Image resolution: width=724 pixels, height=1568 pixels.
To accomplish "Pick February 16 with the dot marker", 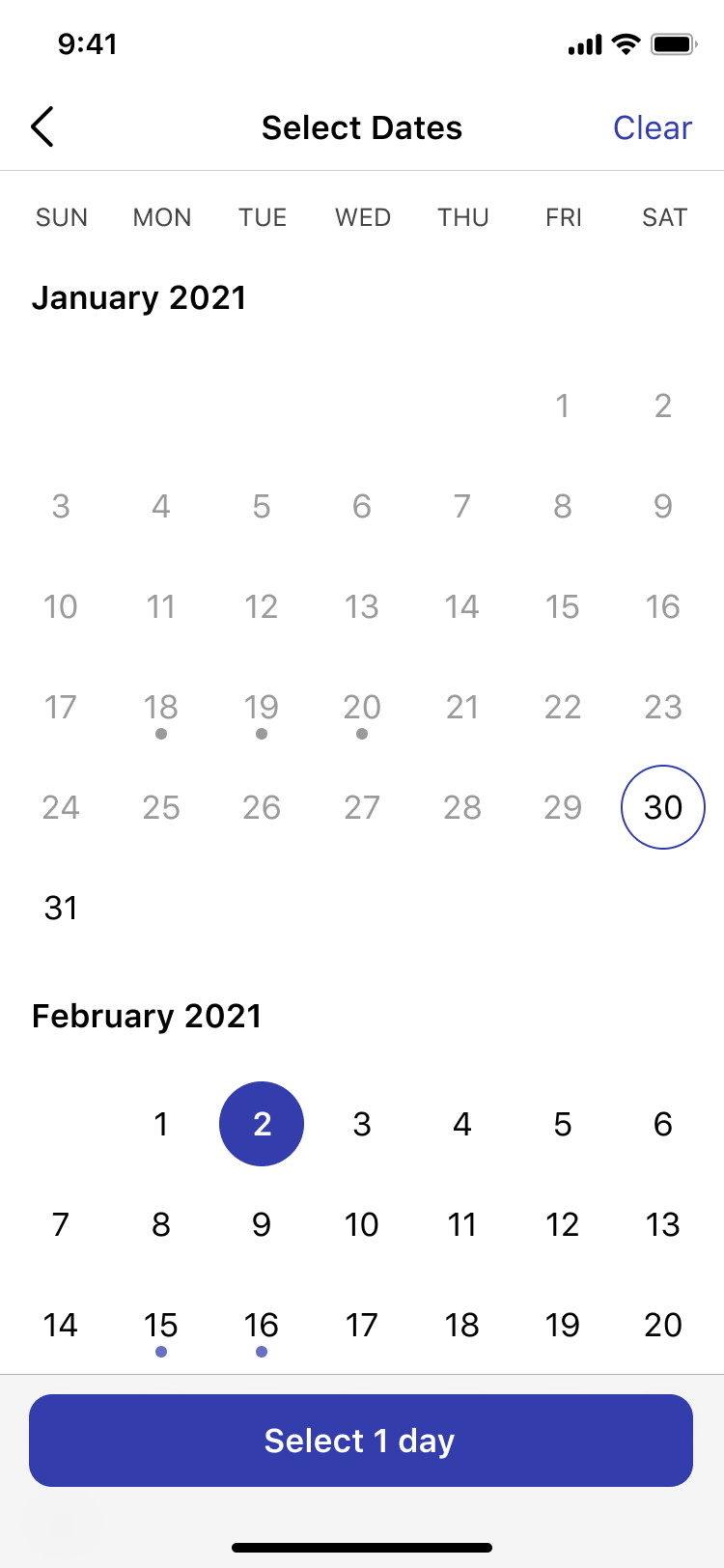I will click(x=262, y=1329).
